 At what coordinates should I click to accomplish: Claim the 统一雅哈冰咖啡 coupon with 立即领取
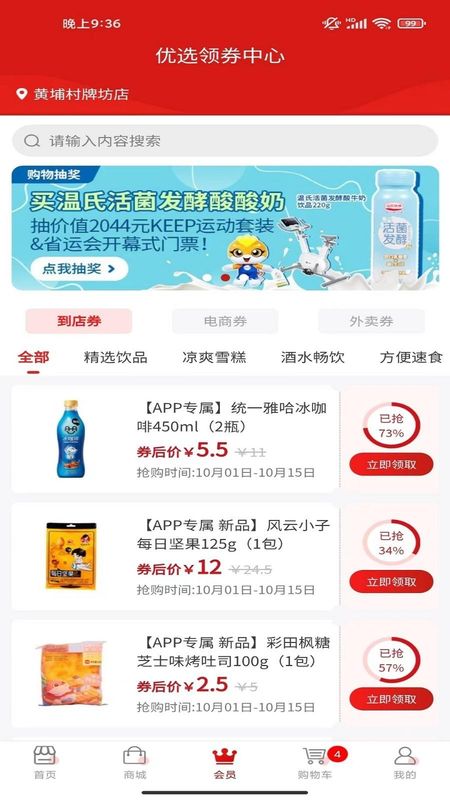(391, 464)
